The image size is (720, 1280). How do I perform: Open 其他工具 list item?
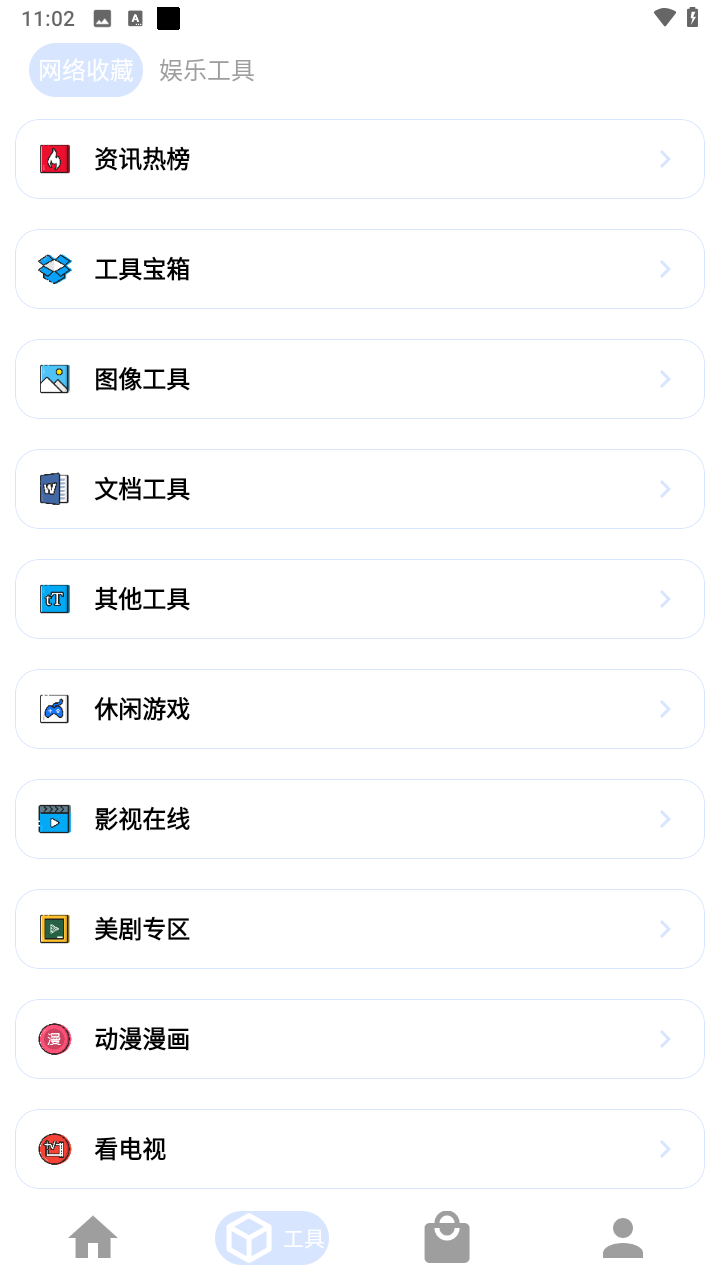[x=360, y=599]
